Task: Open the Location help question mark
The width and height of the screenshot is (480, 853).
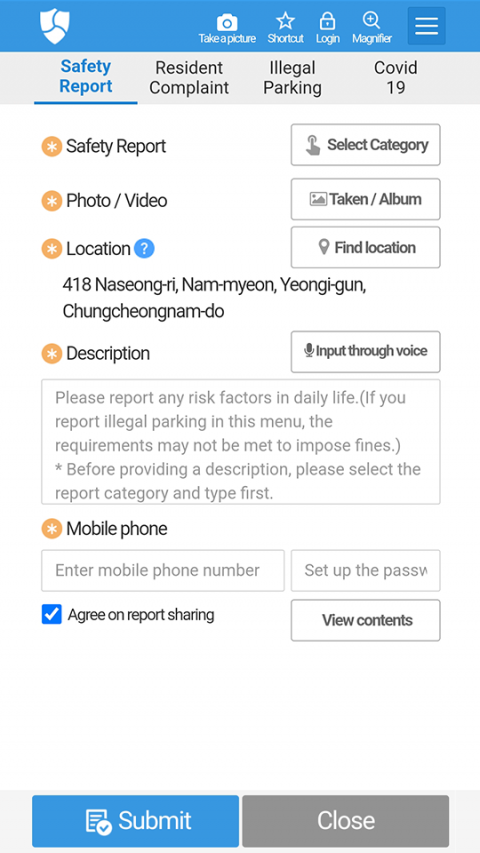Action: 144,249
